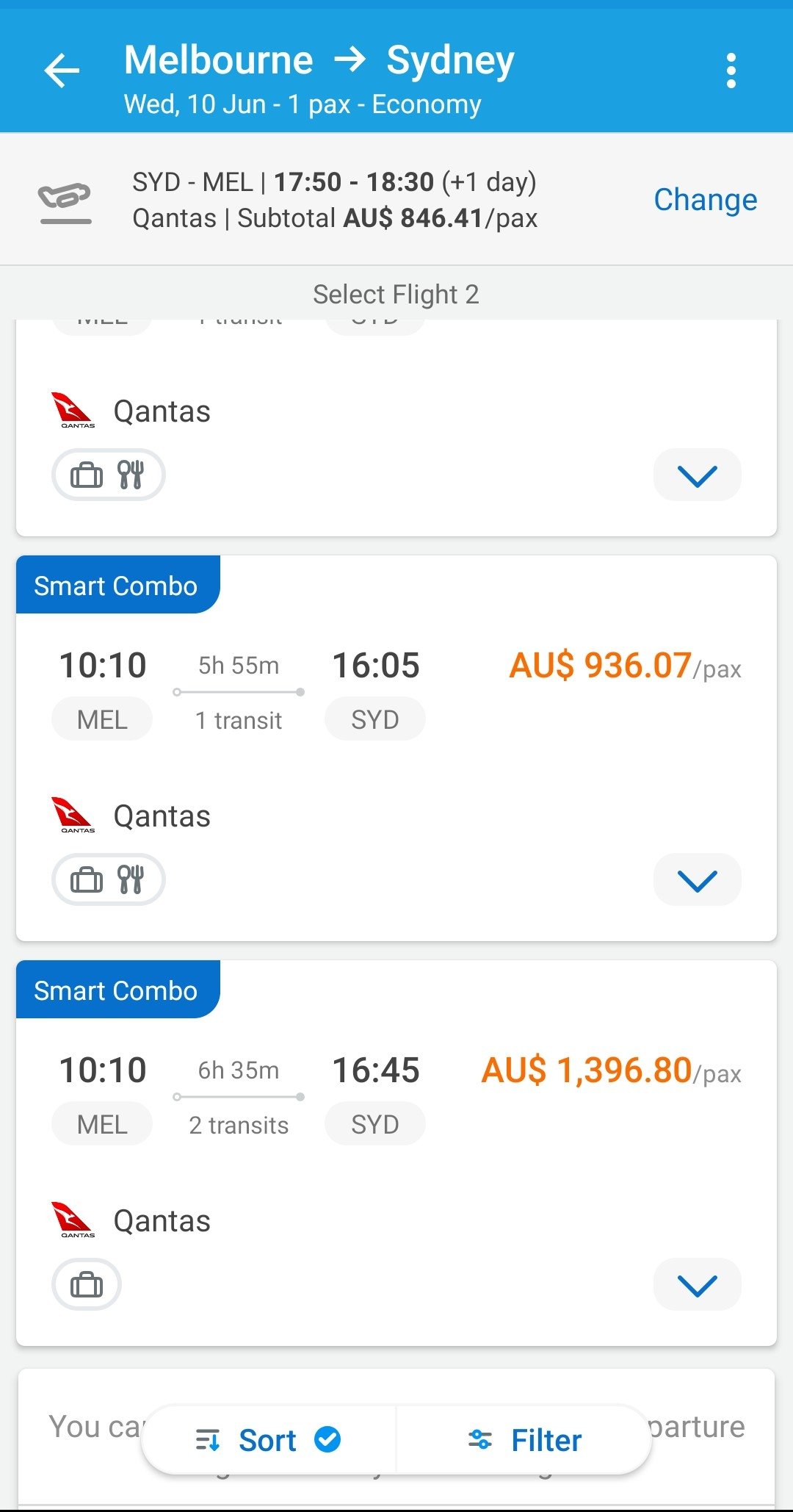Screen dimensions: 793x1512
Task: View baggage and meal facilities for AU$ 936.07 flight
Action: (x=109, y=879)
